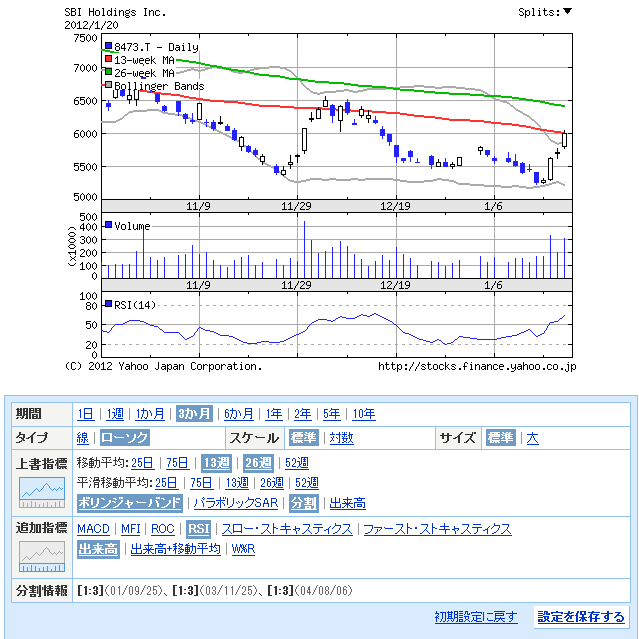Add ファースト・ストキャスティクス indicator

point(437,529)
